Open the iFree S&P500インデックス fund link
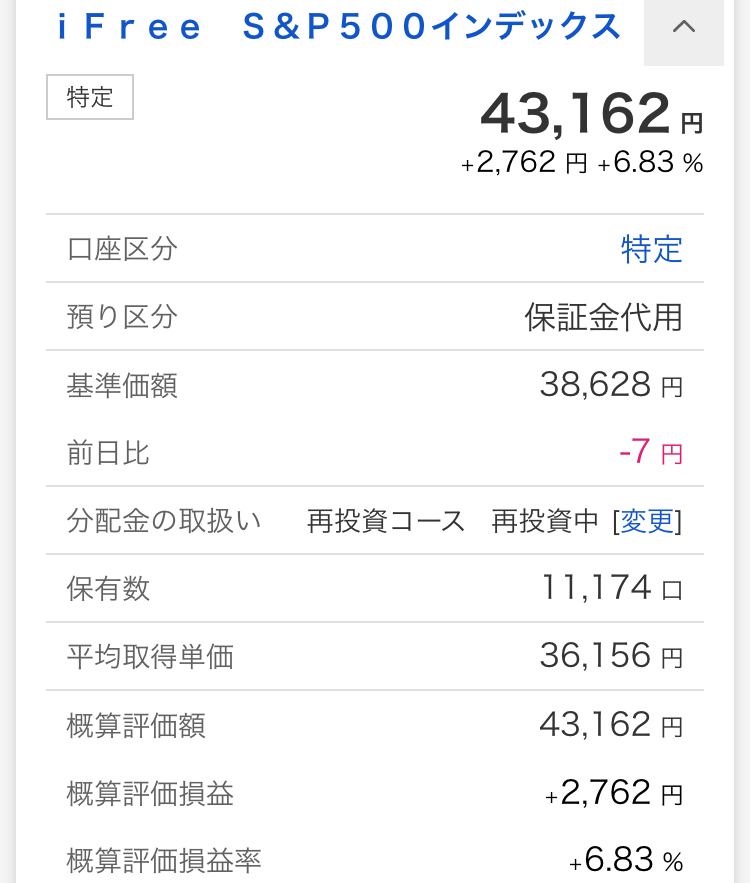The width and height of the screenshot is (750, 883). [x=338, y=27]
